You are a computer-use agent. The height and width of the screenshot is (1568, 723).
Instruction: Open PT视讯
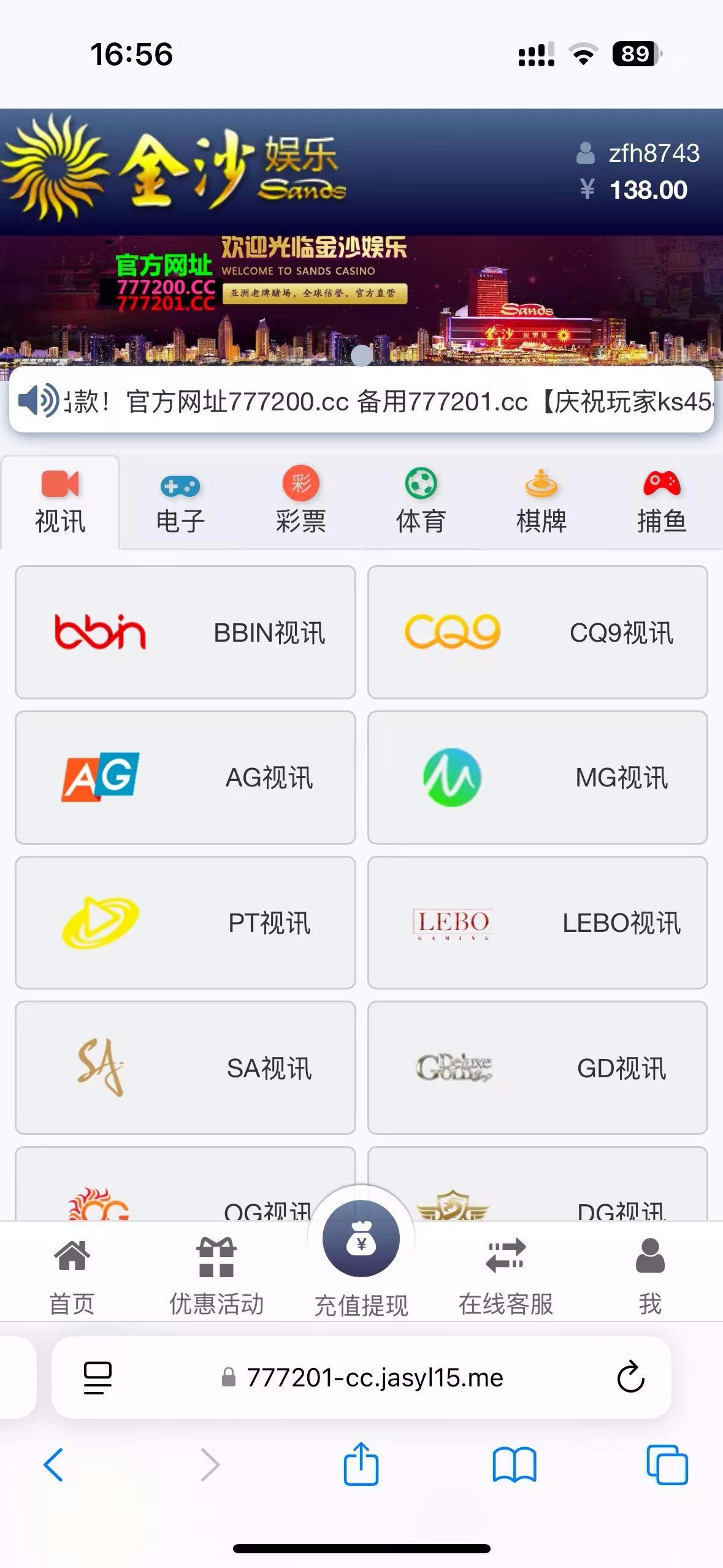pyautogui.click(x=185, y=922)
